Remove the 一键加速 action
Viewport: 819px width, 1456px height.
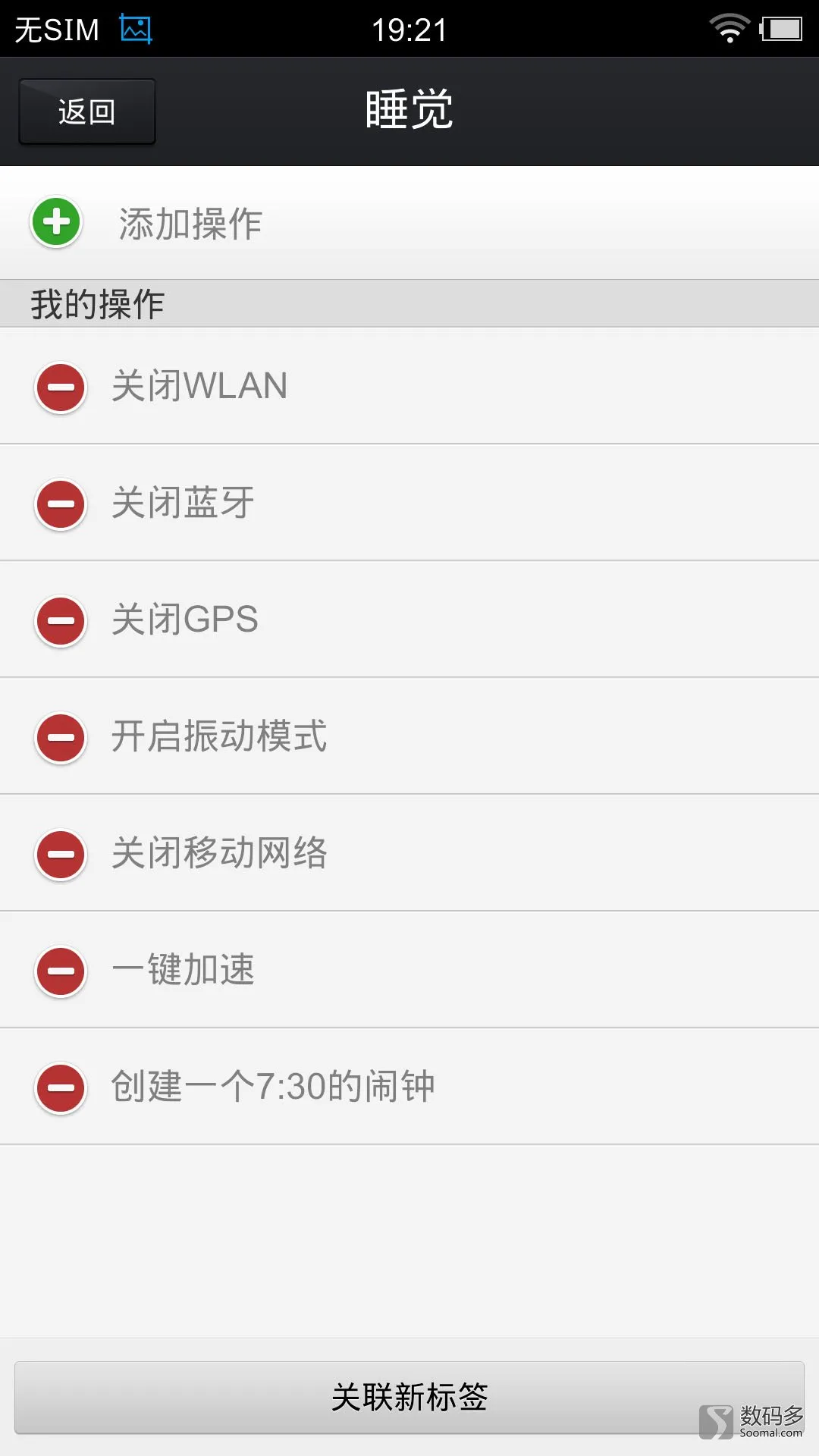pos(61,971)
